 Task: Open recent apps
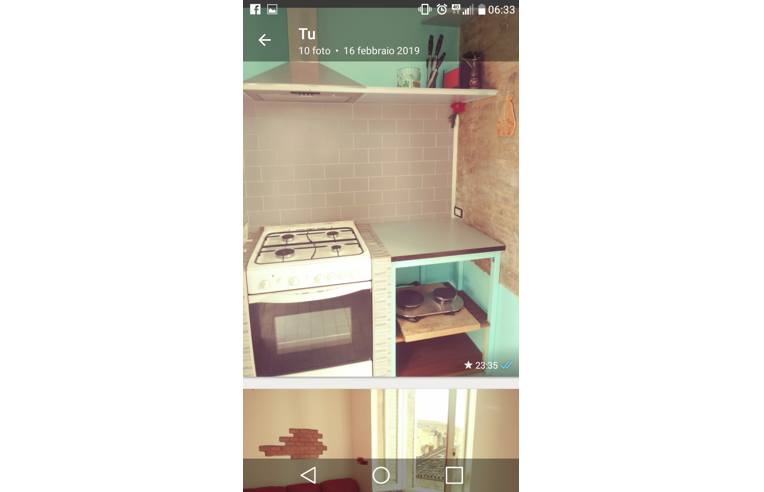click(x=454, y=475)
